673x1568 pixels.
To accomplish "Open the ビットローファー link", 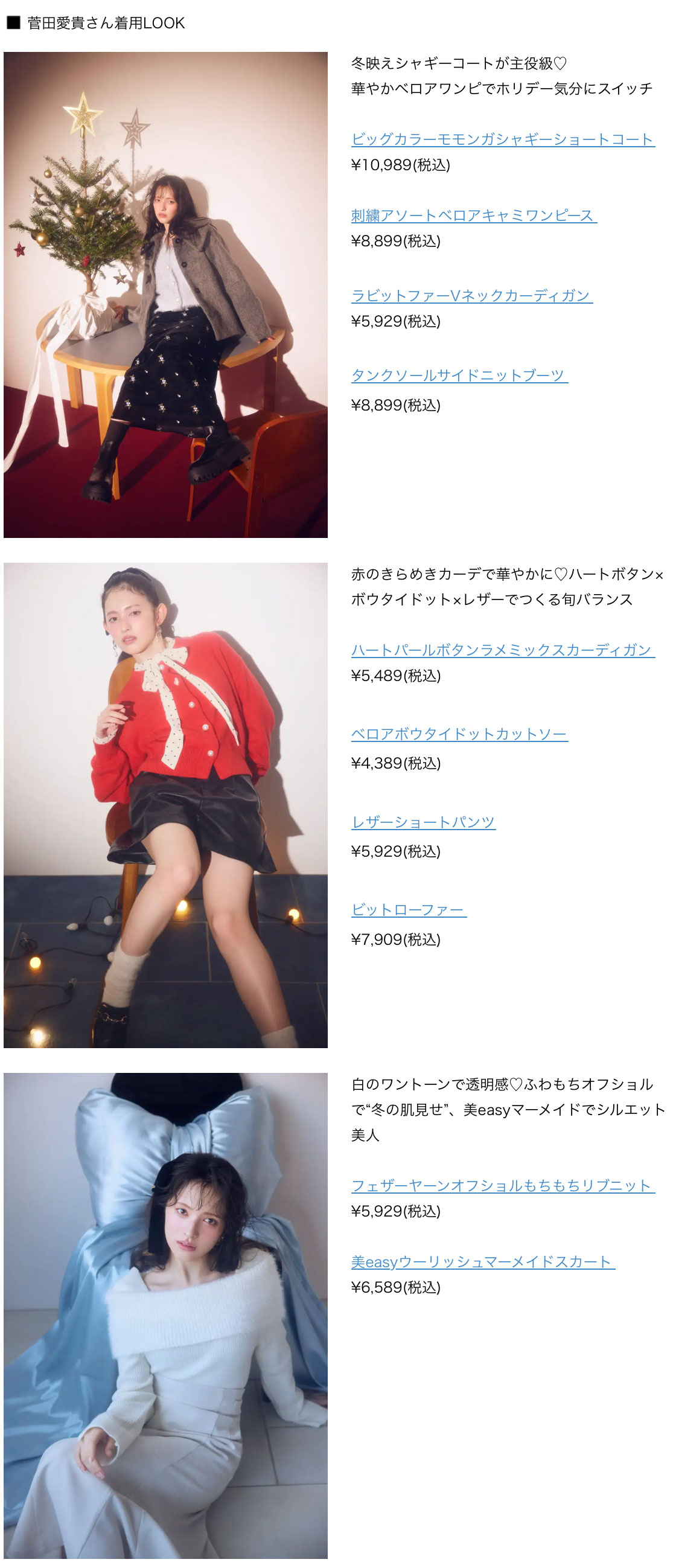I will point(408,909).
